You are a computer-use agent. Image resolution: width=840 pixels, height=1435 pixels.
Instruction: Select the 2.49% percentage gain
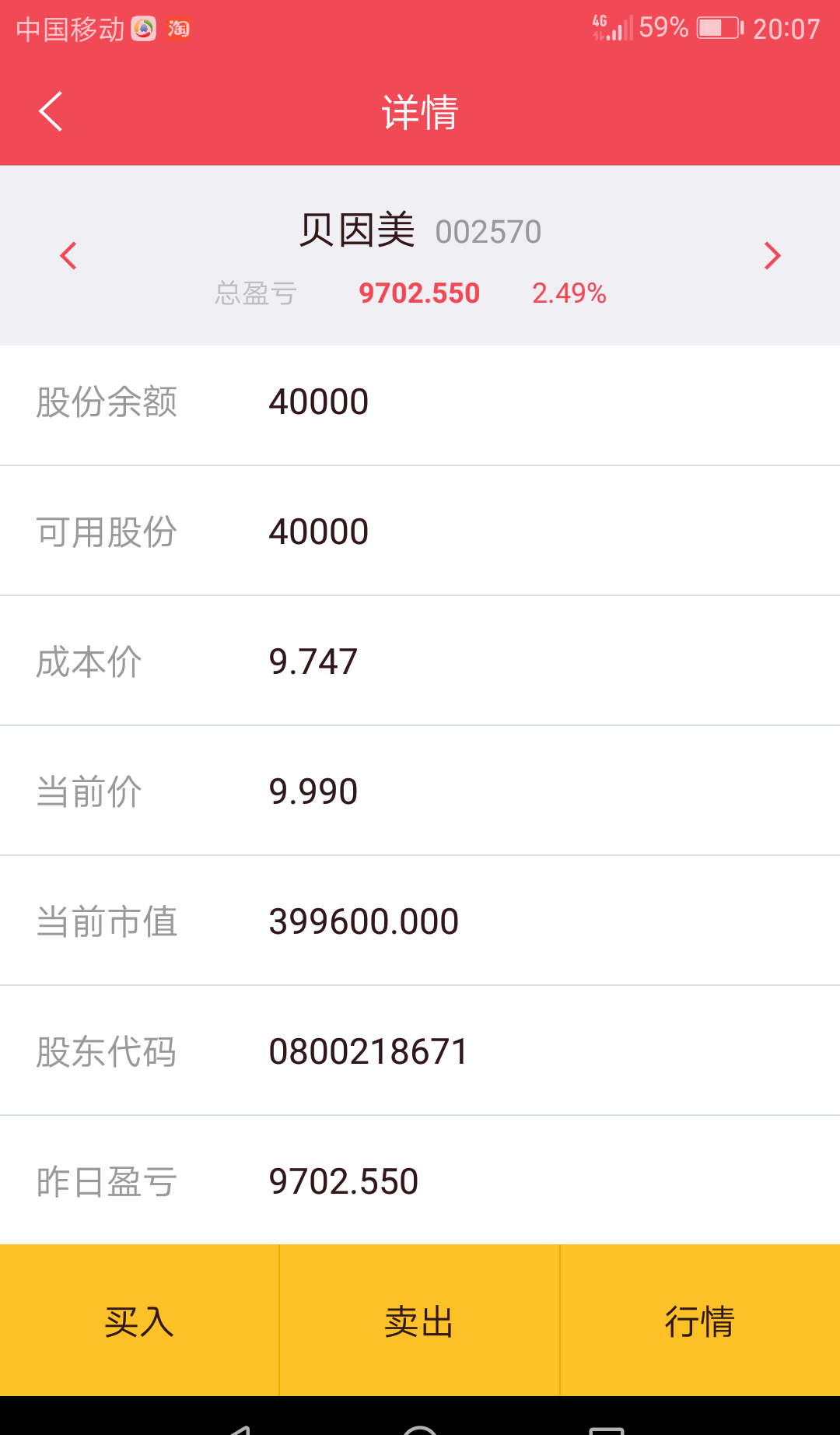click(569, 293)
